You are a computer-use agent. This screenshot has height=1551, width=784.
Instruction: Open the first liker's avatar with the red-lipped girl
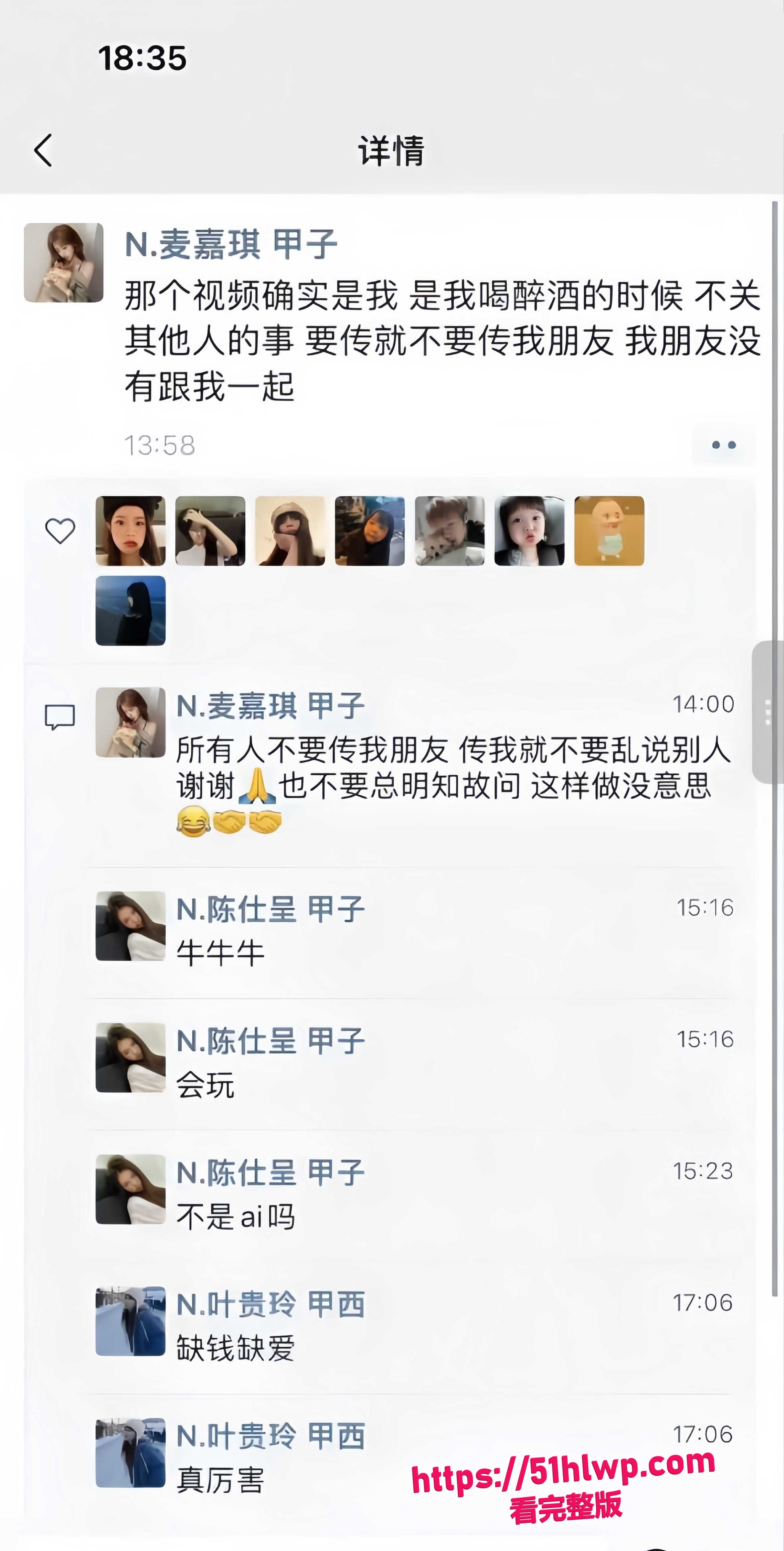(x=131, y=531)
